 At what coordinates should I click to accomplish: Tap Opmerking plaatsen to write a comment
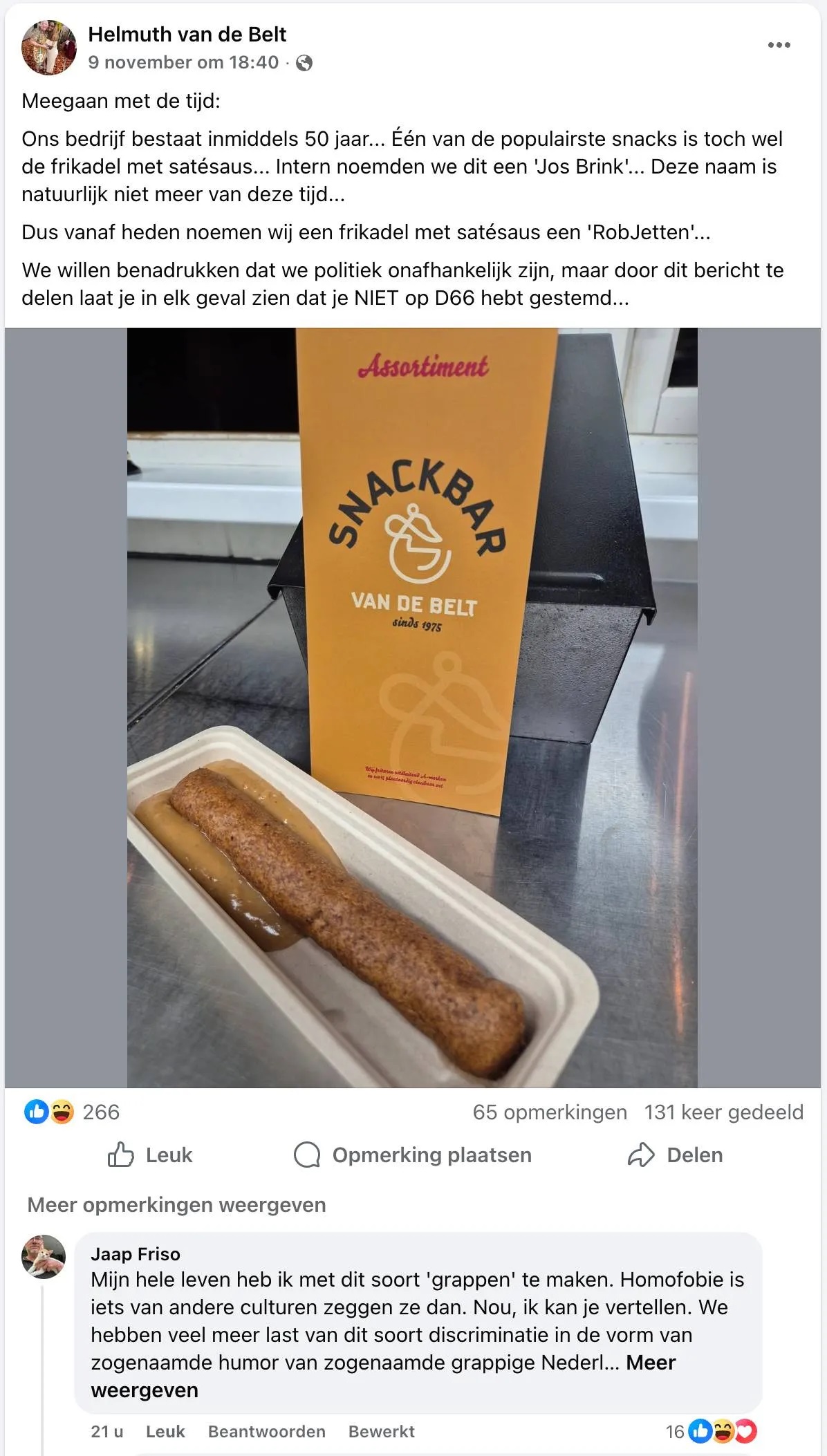pyautogui.click(x=413, y=1155)
